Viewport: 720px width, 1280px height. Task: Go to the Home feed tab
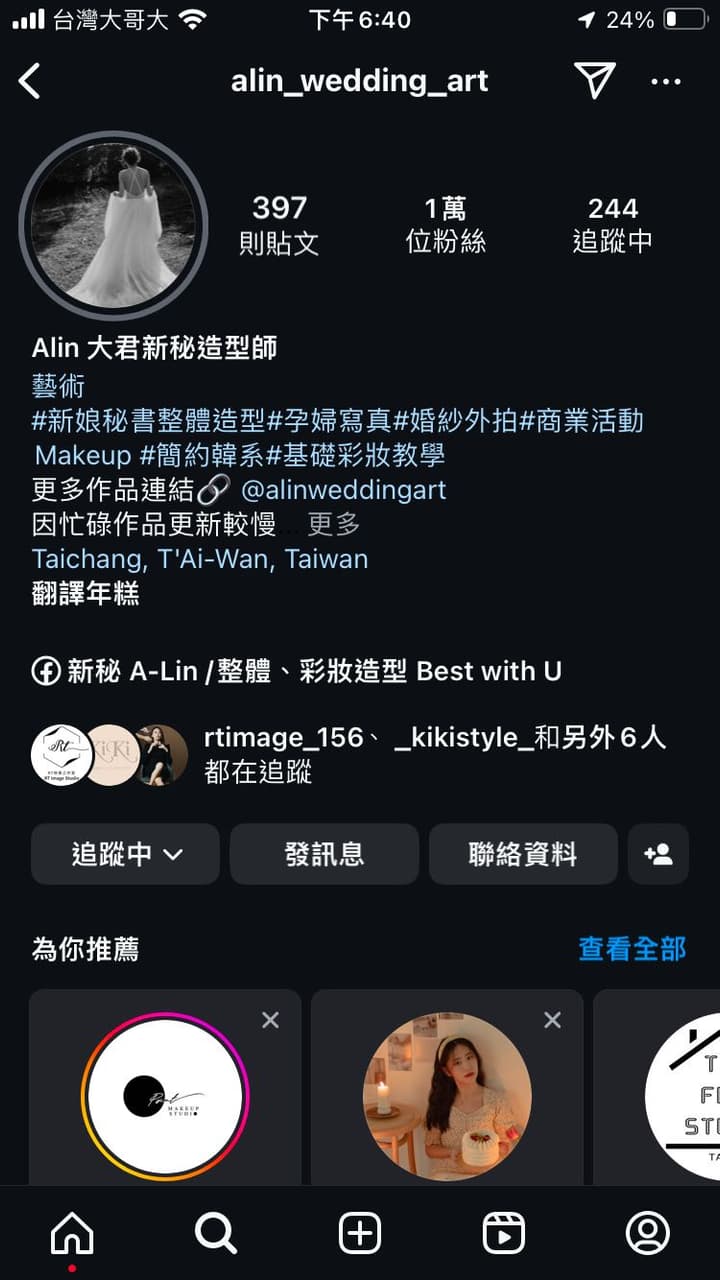click(x=72, y=1234)
